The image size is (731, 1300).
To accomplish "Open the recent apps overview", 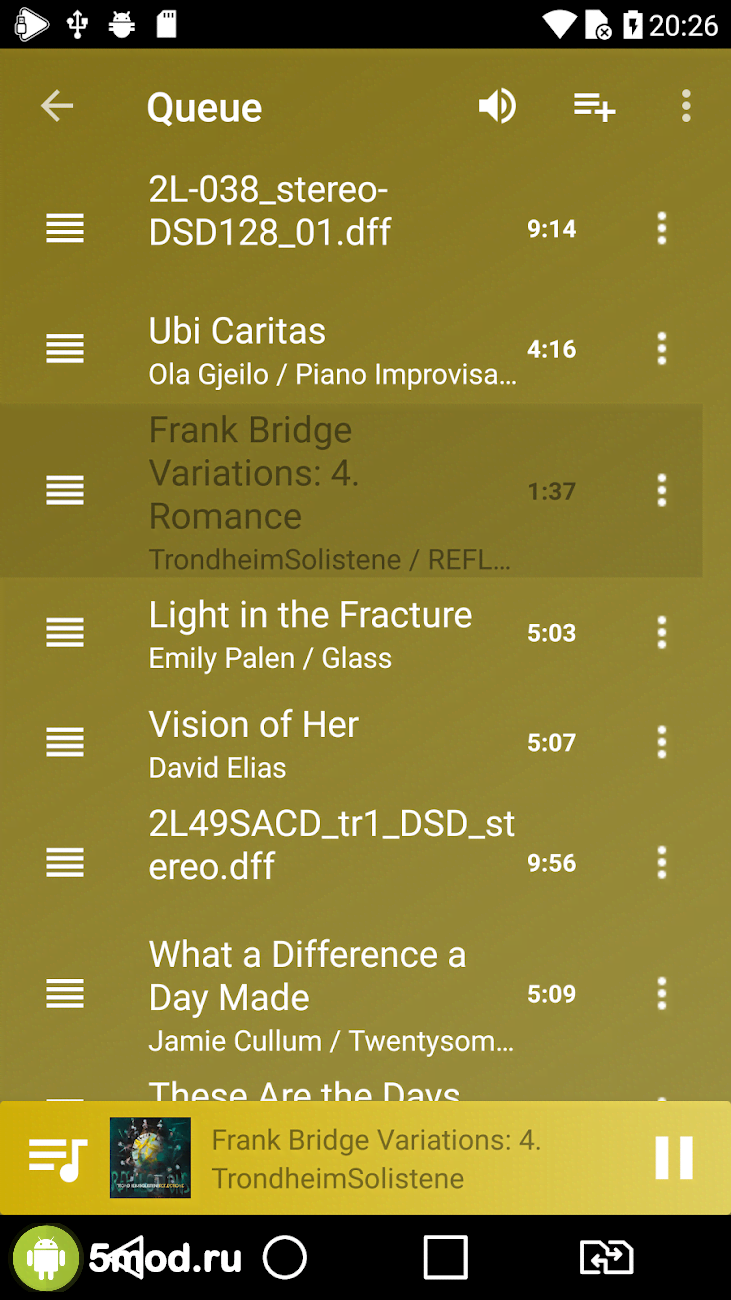I will [x=445, y=1257].
